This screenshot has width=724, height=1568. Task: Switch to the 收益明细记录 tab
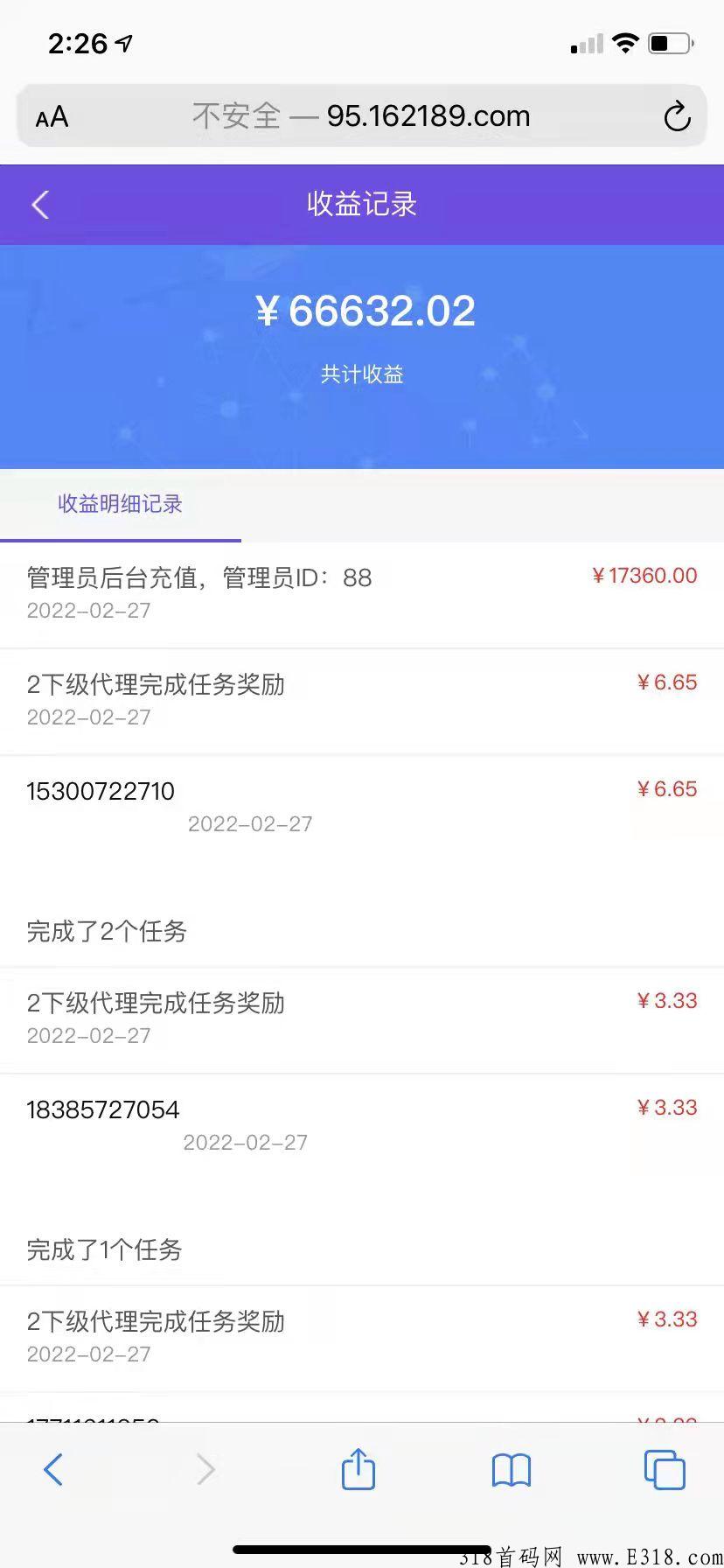click(x=119, y=504)
